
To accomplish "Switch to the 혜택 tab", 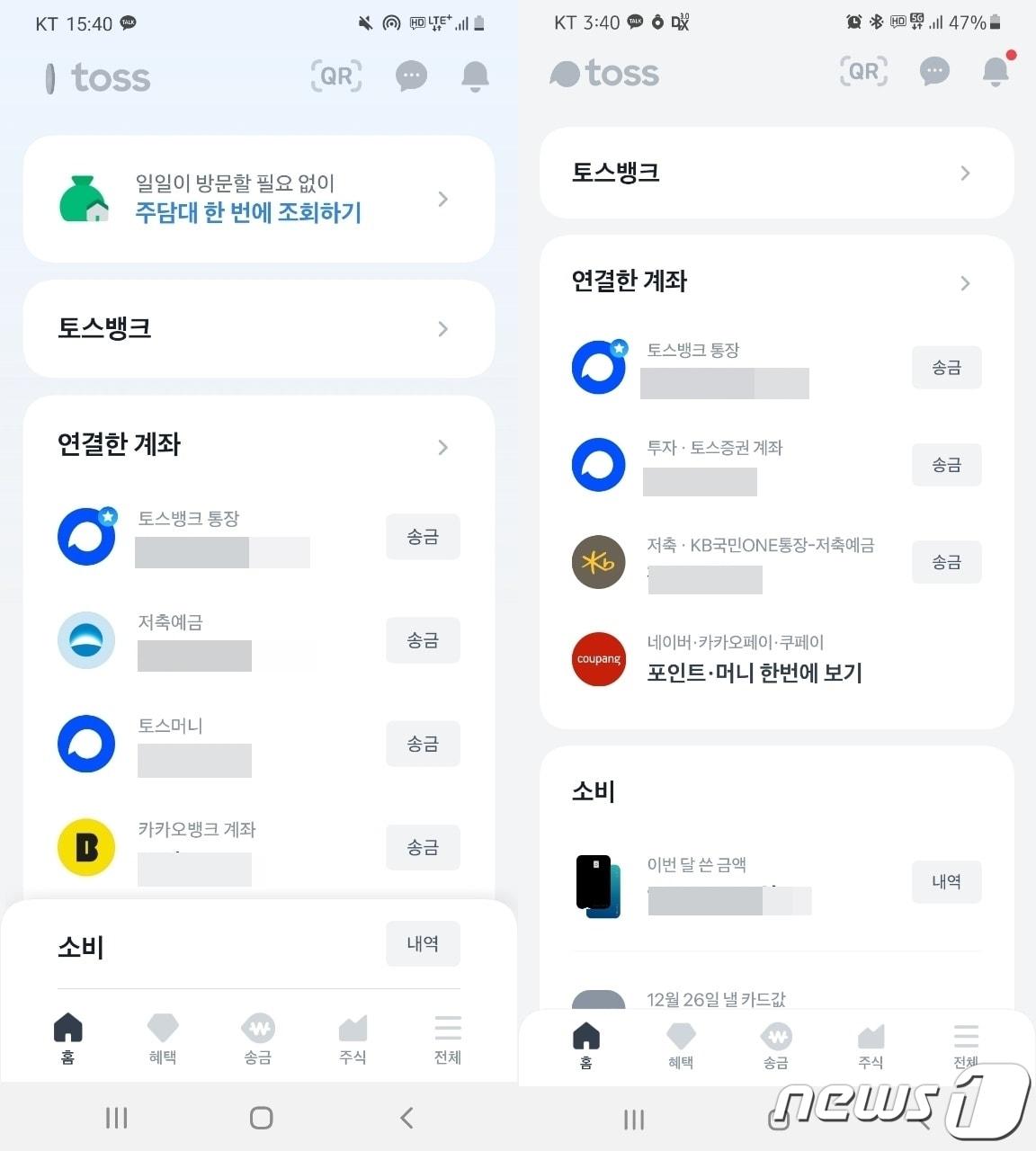I will click(163, 1039).
